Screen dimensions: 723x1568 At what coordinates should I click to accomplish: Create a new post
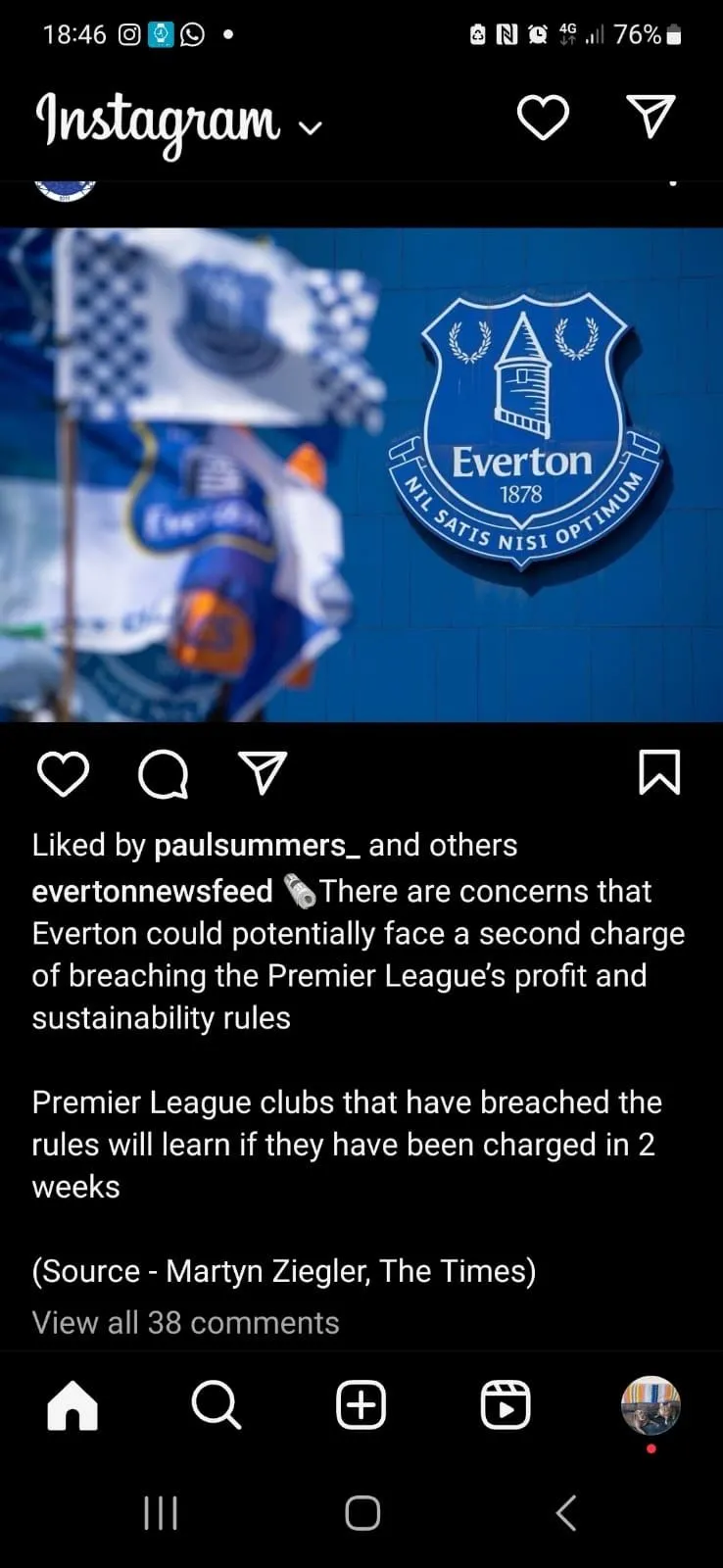tap(361, 1406)
